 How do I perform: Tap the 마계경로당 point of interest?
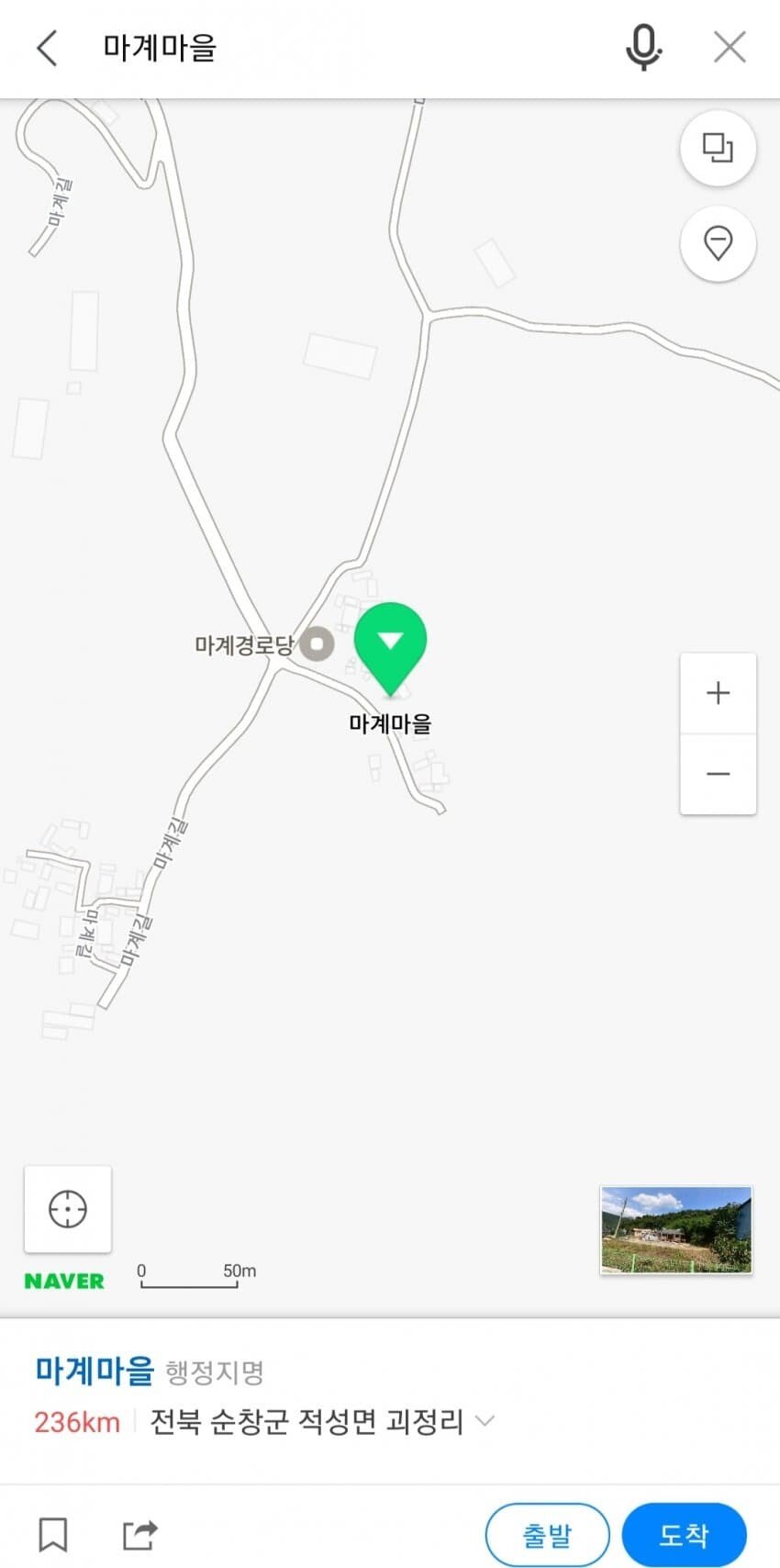coord(316,645)
